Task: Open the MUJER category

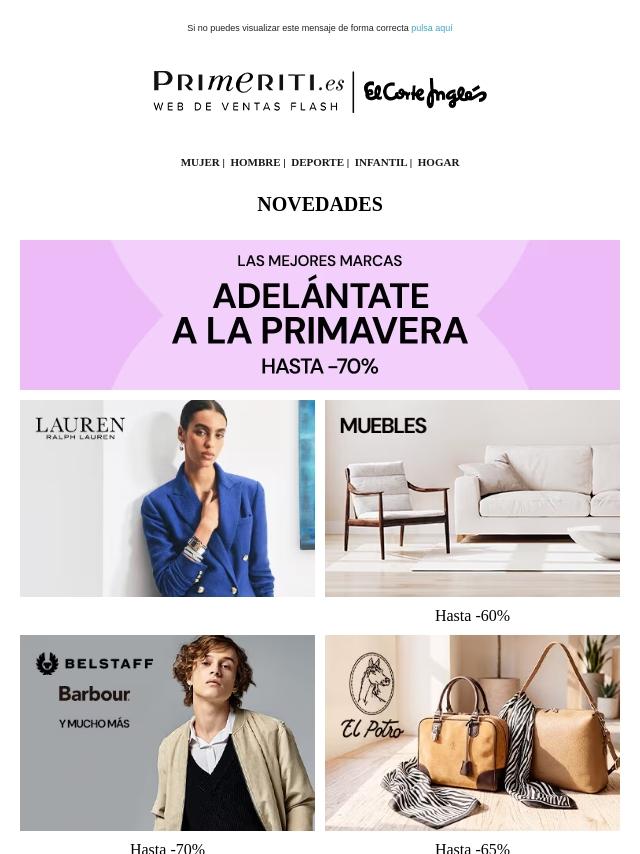Action: (200, 162)
